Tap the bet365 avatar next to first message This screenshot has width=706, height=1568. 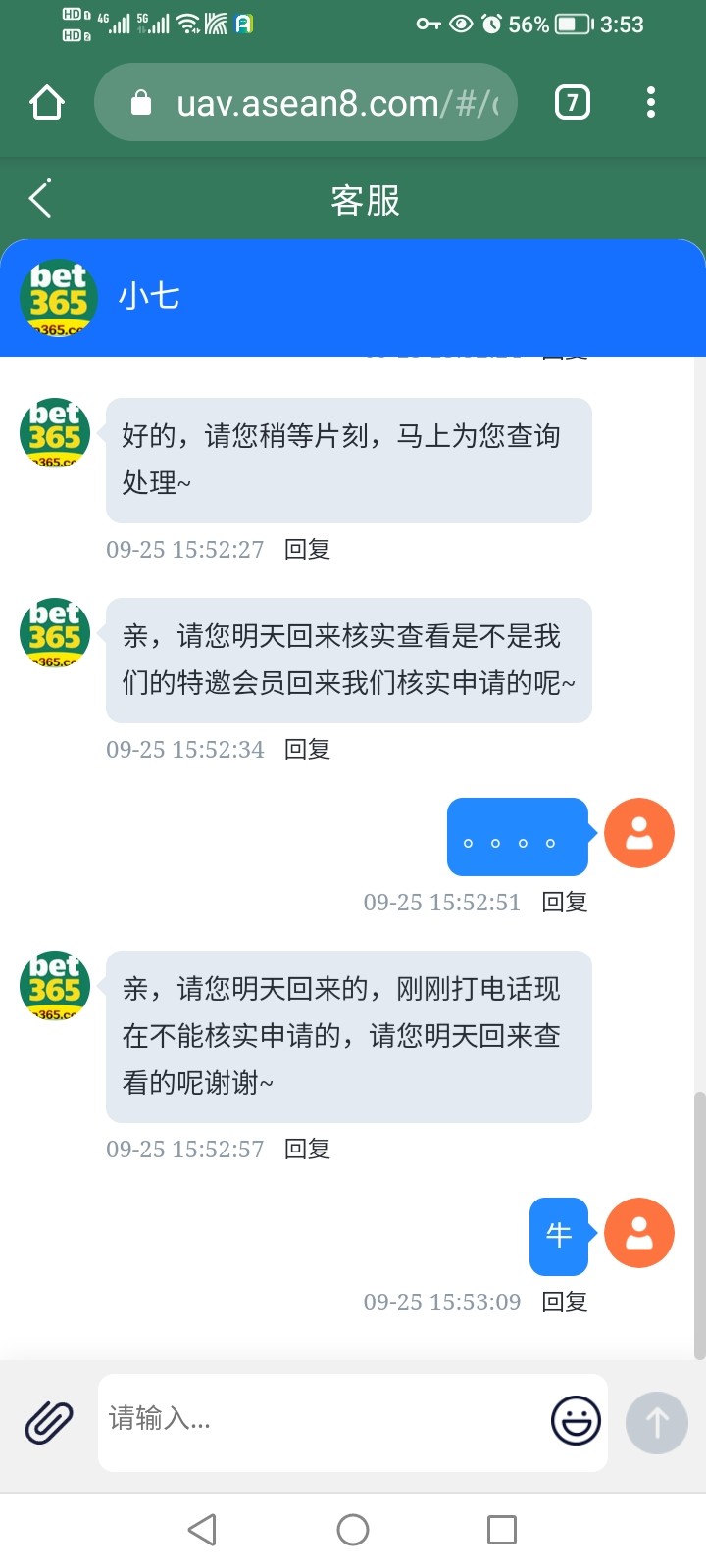[x=54, y=431]
